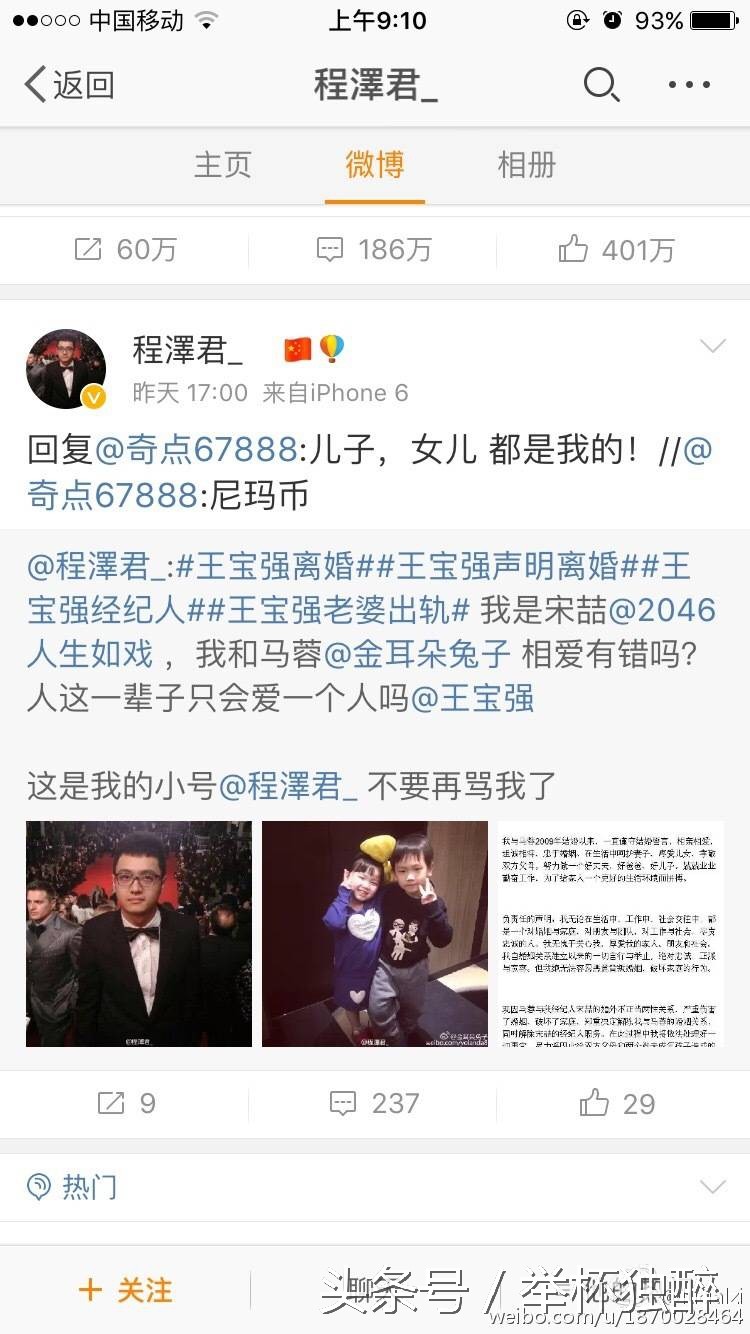Go back with the 返回 button
This screenshot has height=1334, width=750.
tap(68, 85)
